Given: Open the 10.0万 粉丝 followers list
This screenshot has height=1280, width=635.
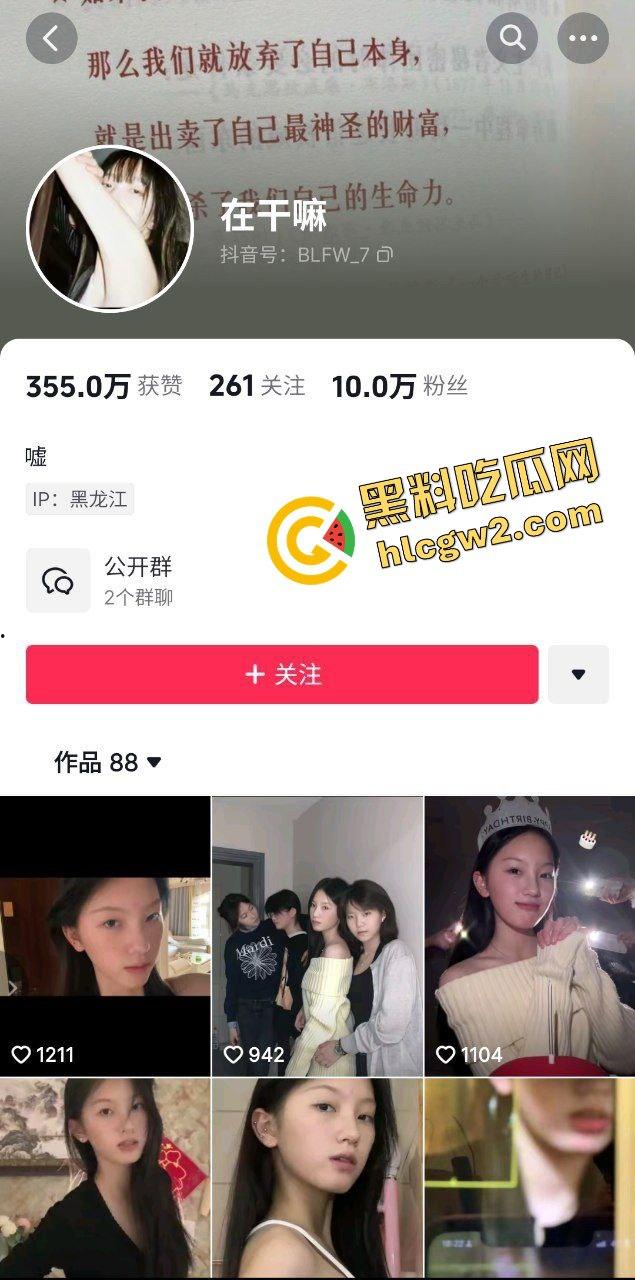Looking at the screenshot, I should pyautogui.click(x=399, y=386).
